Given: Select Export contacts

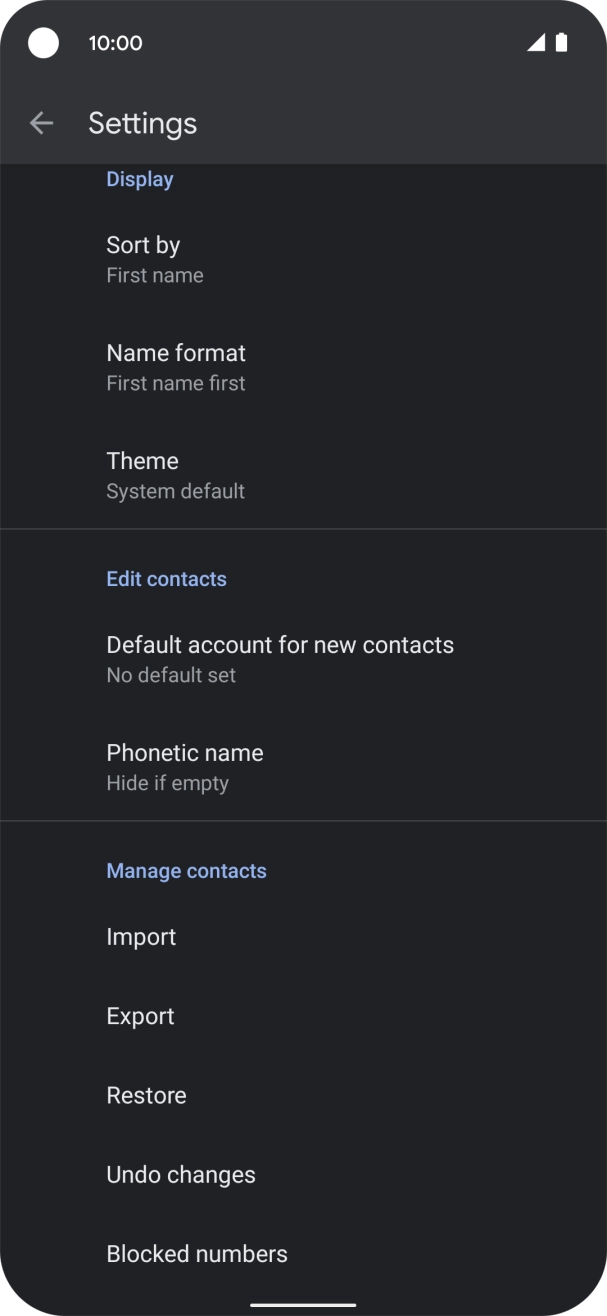Looking at the screenshot, I should tap(303, 1016).
